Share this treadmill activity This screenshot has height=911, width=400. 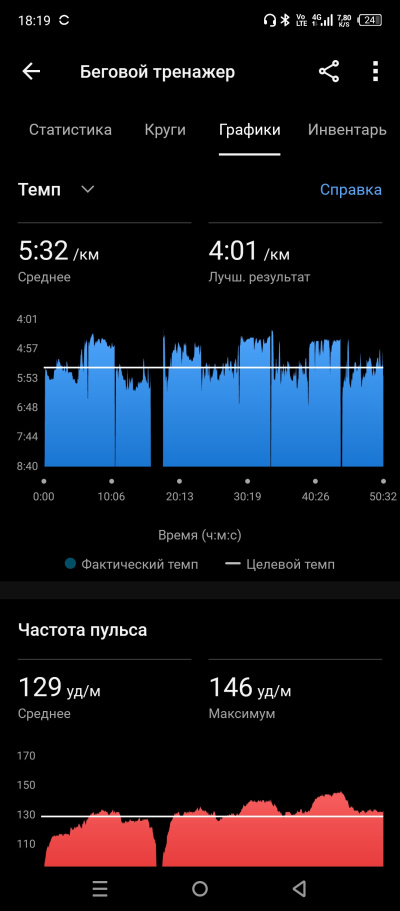pyautogui.click(x=328, y=71)
